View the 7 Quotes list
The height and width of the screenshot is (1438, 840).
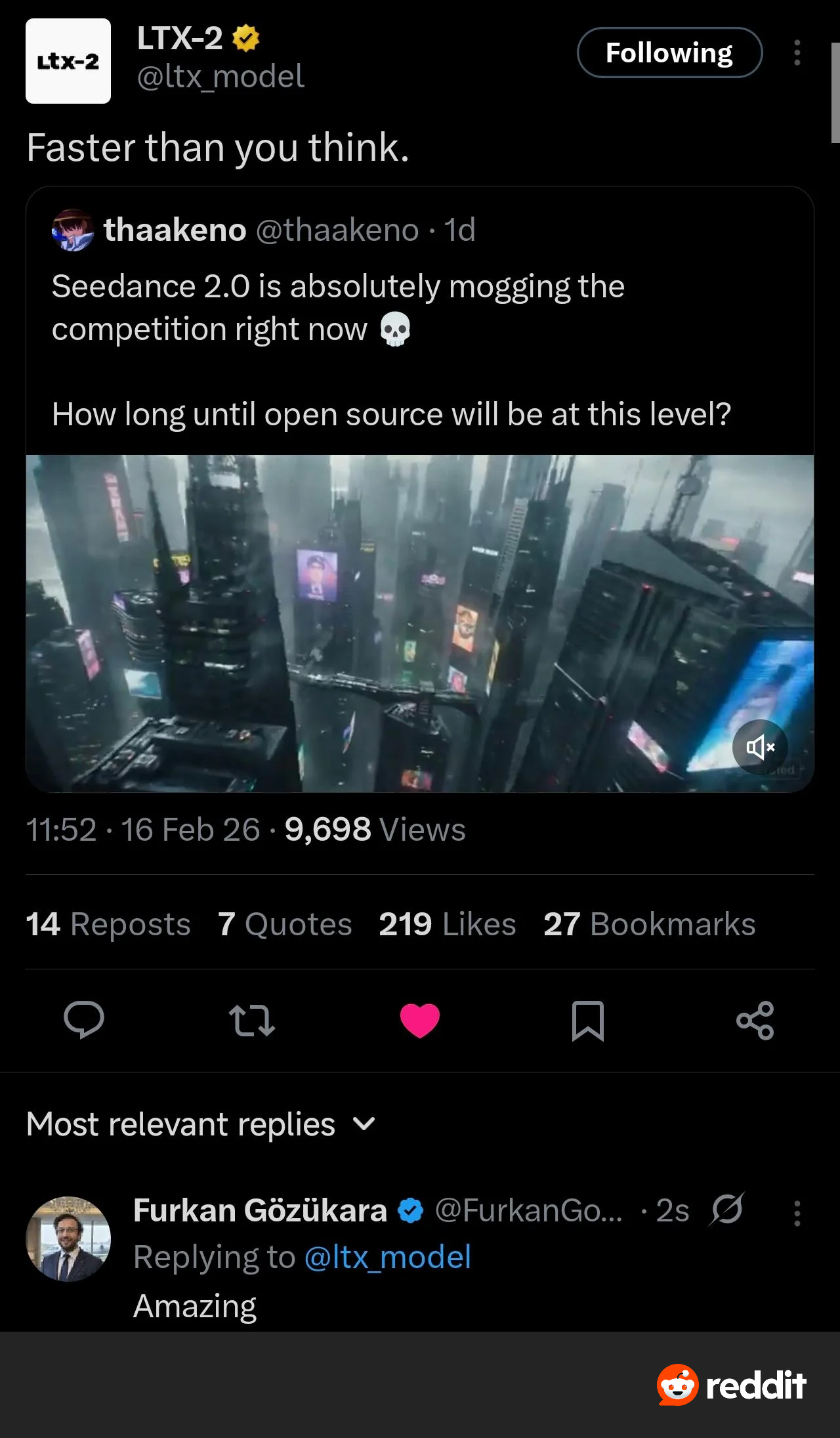[x=285, y=924]
